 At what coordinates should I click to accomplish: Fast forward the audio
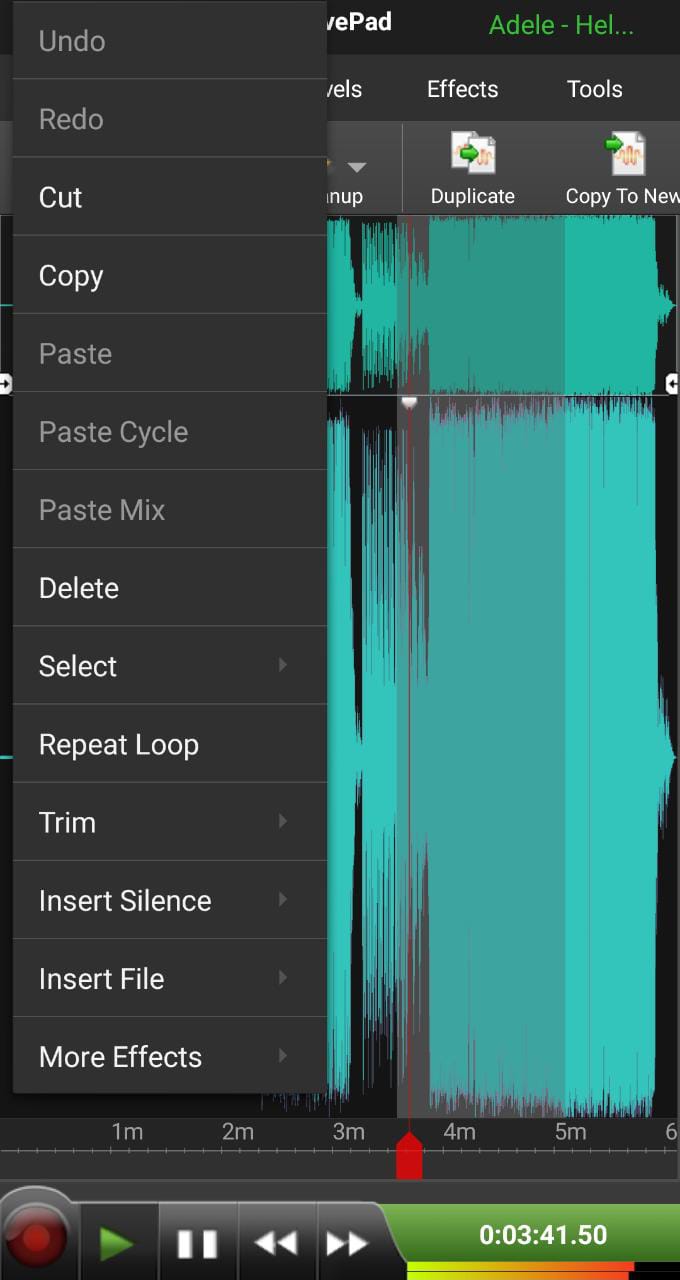tap(347, 1243)
